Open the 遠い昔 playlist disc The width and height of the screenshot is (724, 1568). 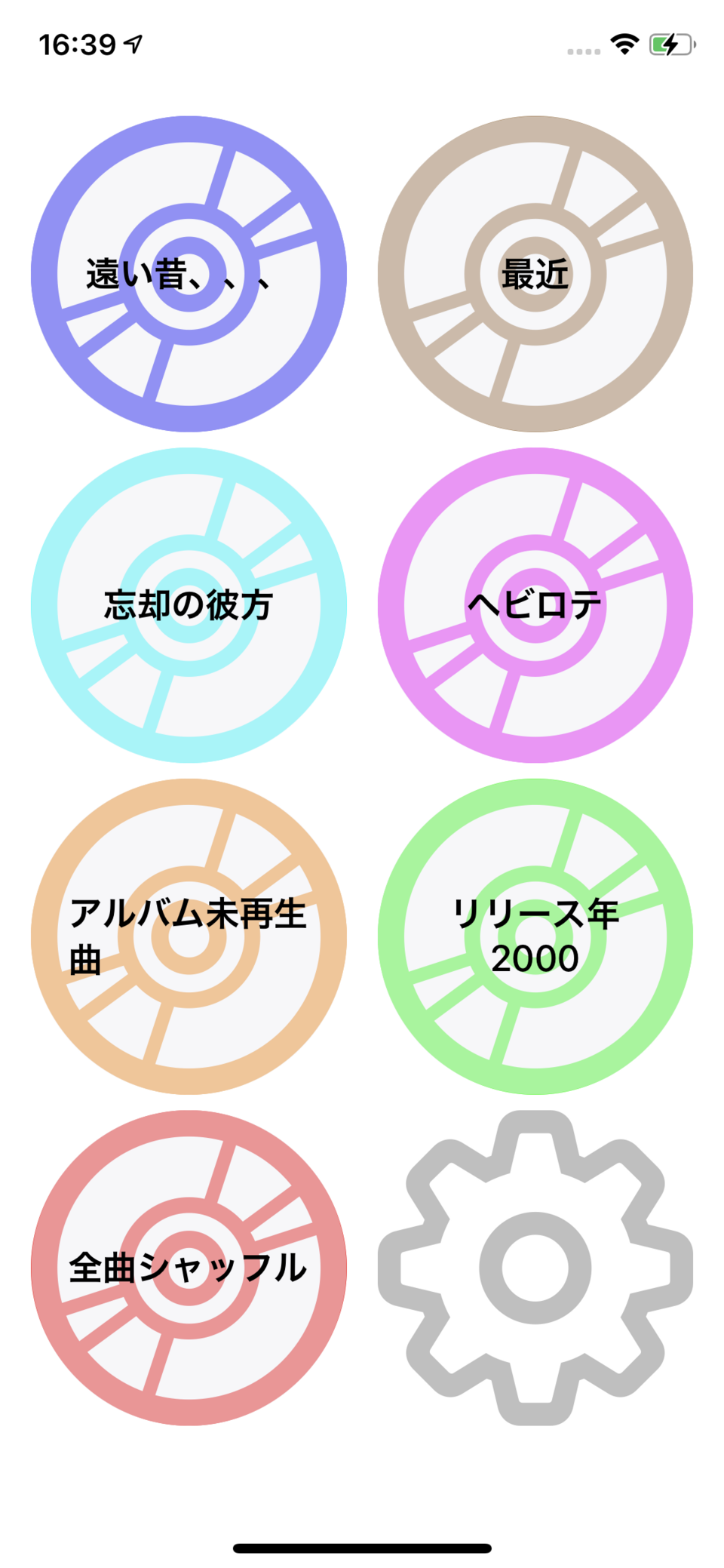click(189, 274)
